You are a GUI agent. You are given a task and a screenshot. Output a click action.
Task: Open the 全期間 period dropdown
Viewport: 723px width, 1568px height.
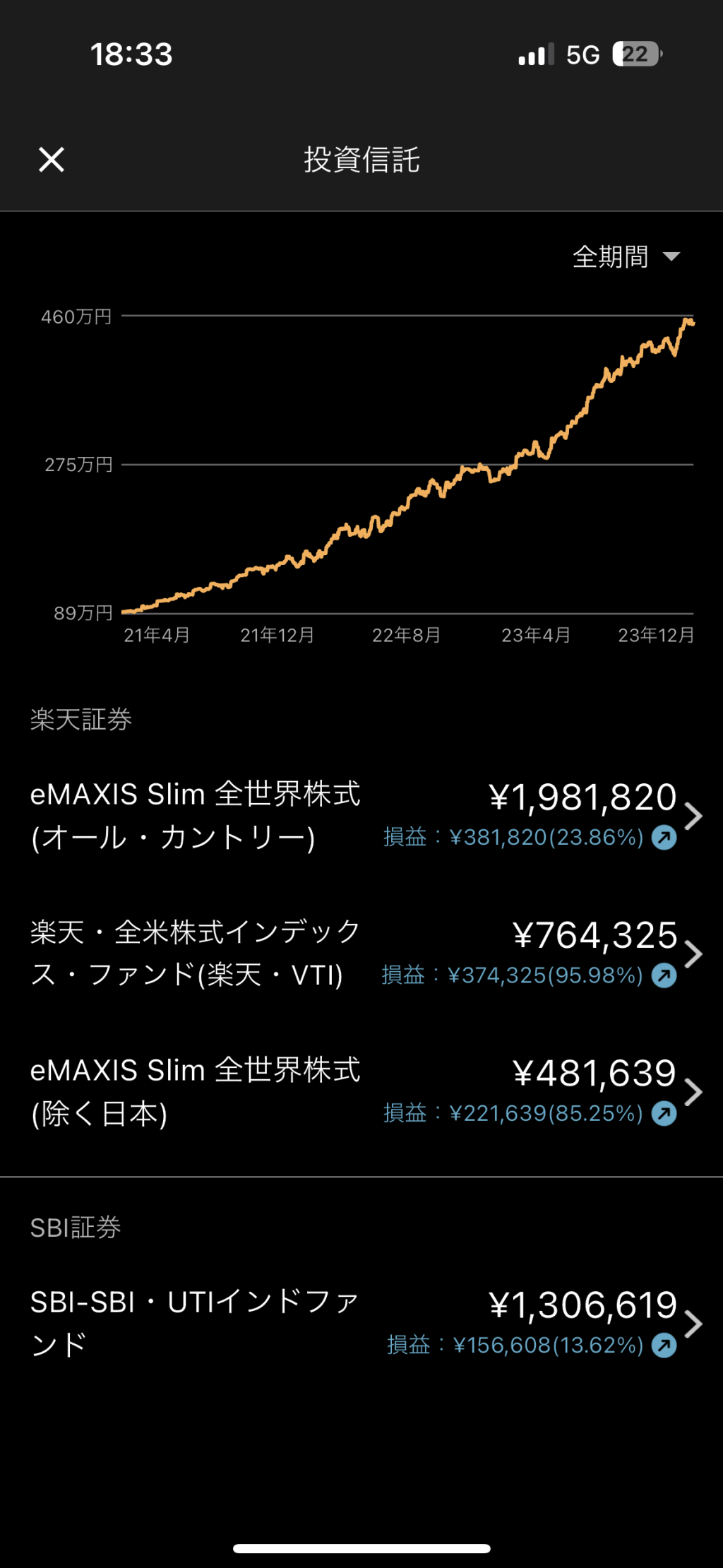coord(626,257)
